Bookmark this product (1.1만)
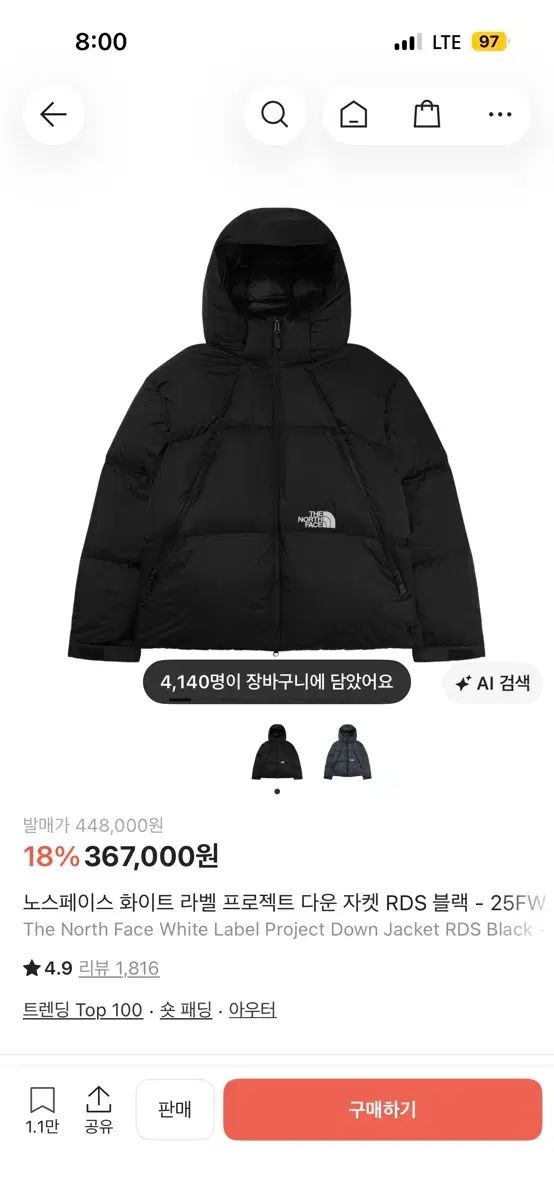Image resolution: width=554 pixels, height=1200 pixels. click(x=42, y=1110)
